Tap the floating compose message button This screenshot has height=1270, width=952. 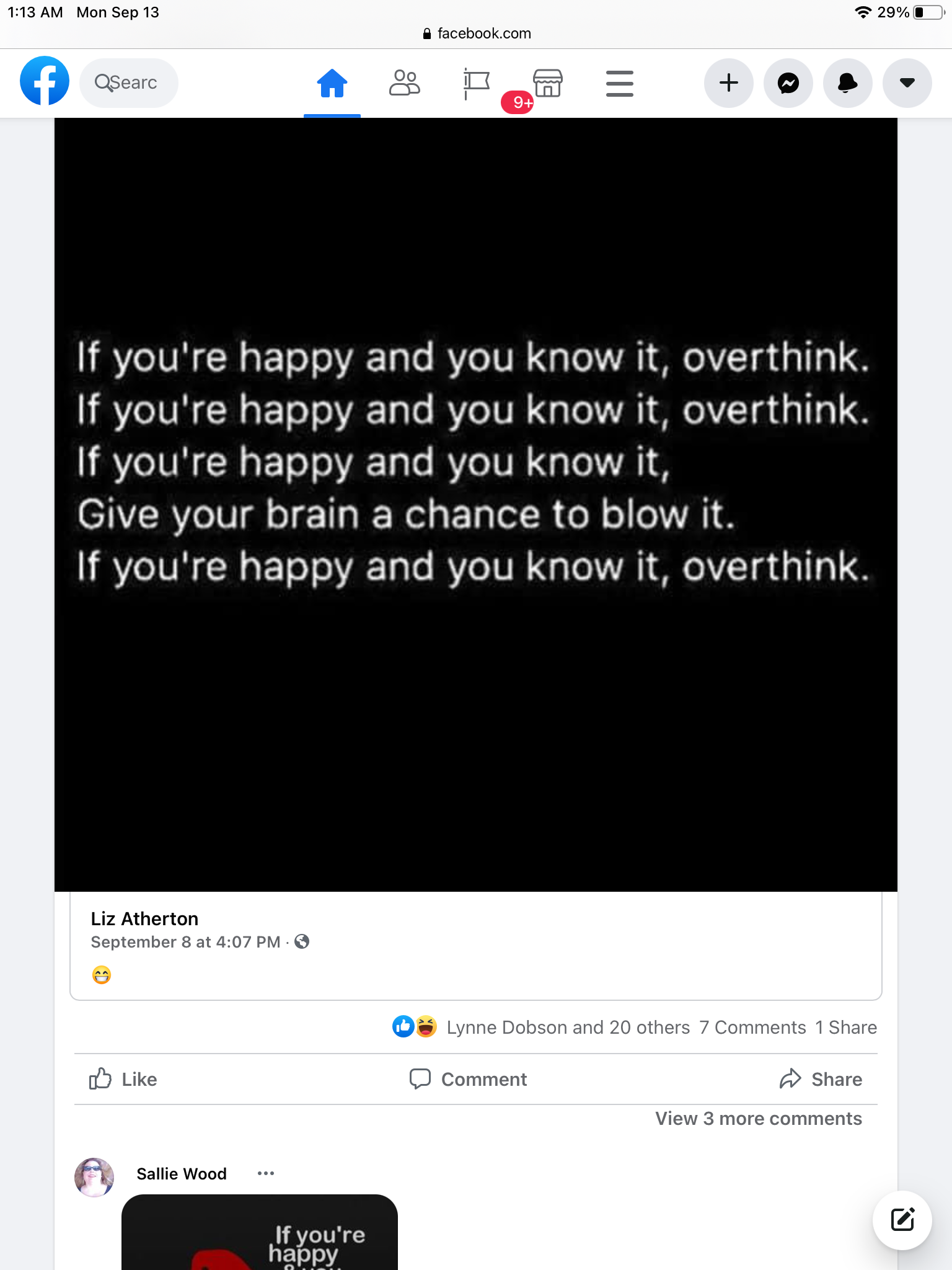(902, 1220)
